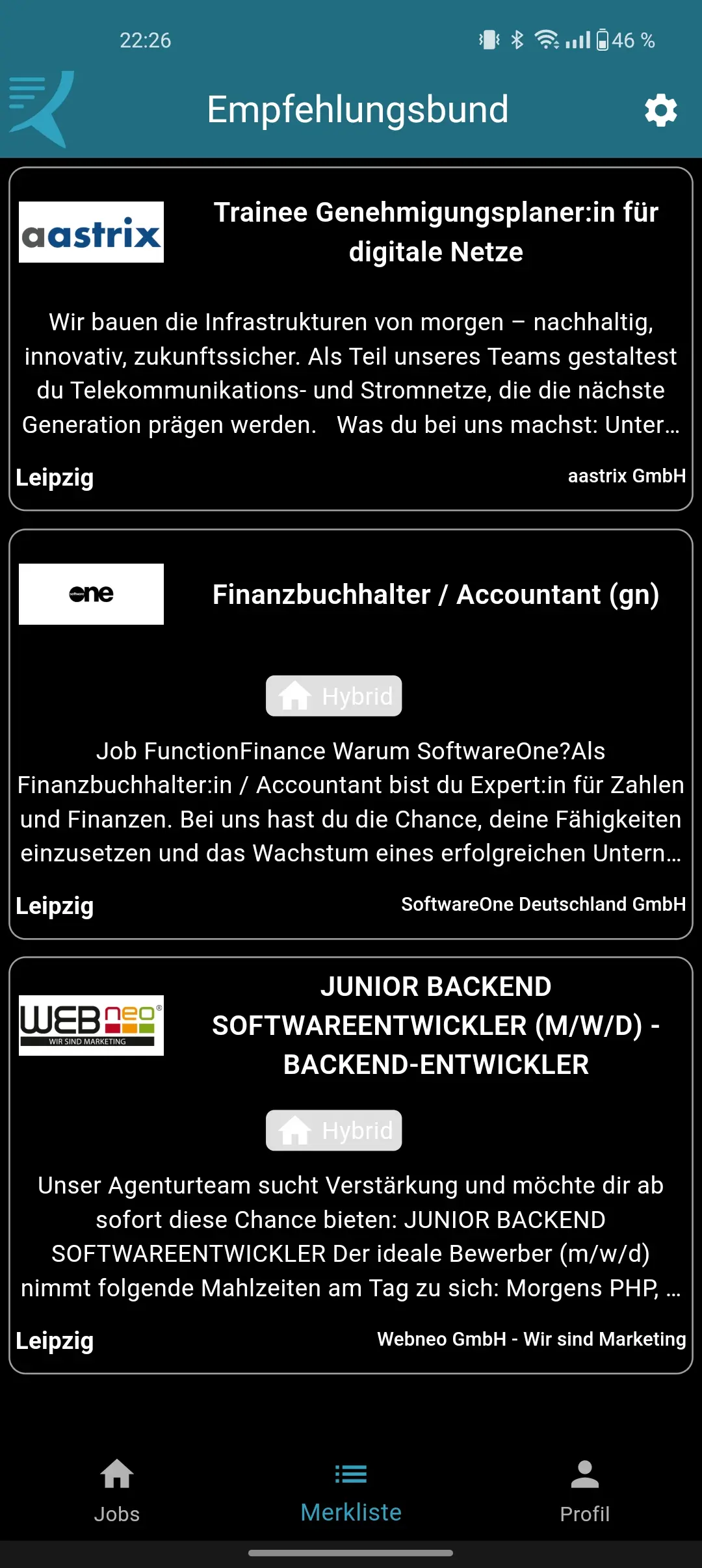Image resolution: width=702 pixels, height=1568 pixels.
Task: Go to the Profil tab
Action: [x=584, y=1490]
